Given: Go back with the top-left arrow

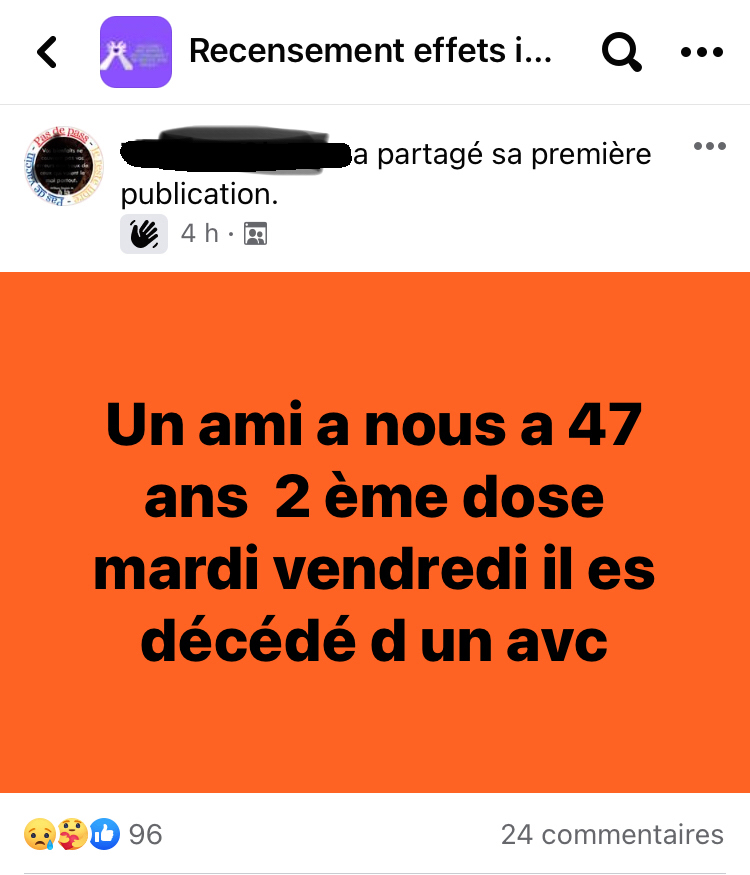Looking at the screenshot, I should (x=47, y=52).
